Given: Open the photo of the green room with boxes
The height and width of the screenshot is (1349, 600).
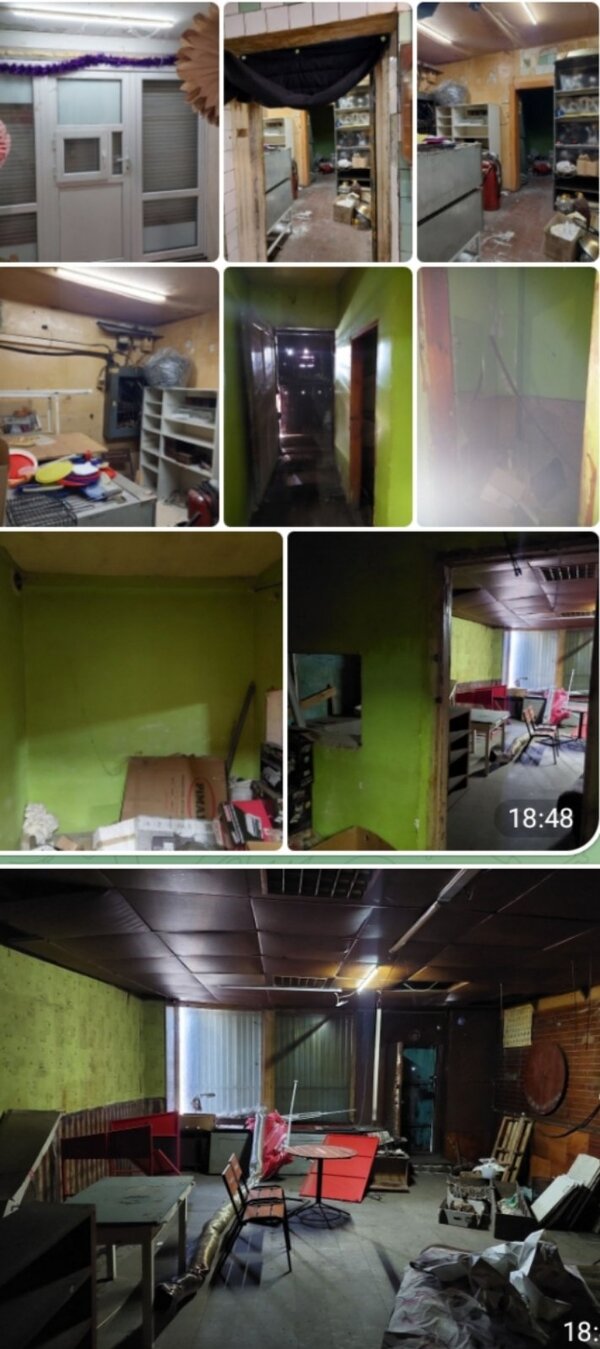Looking at the screenshot, I should [141, 690].
